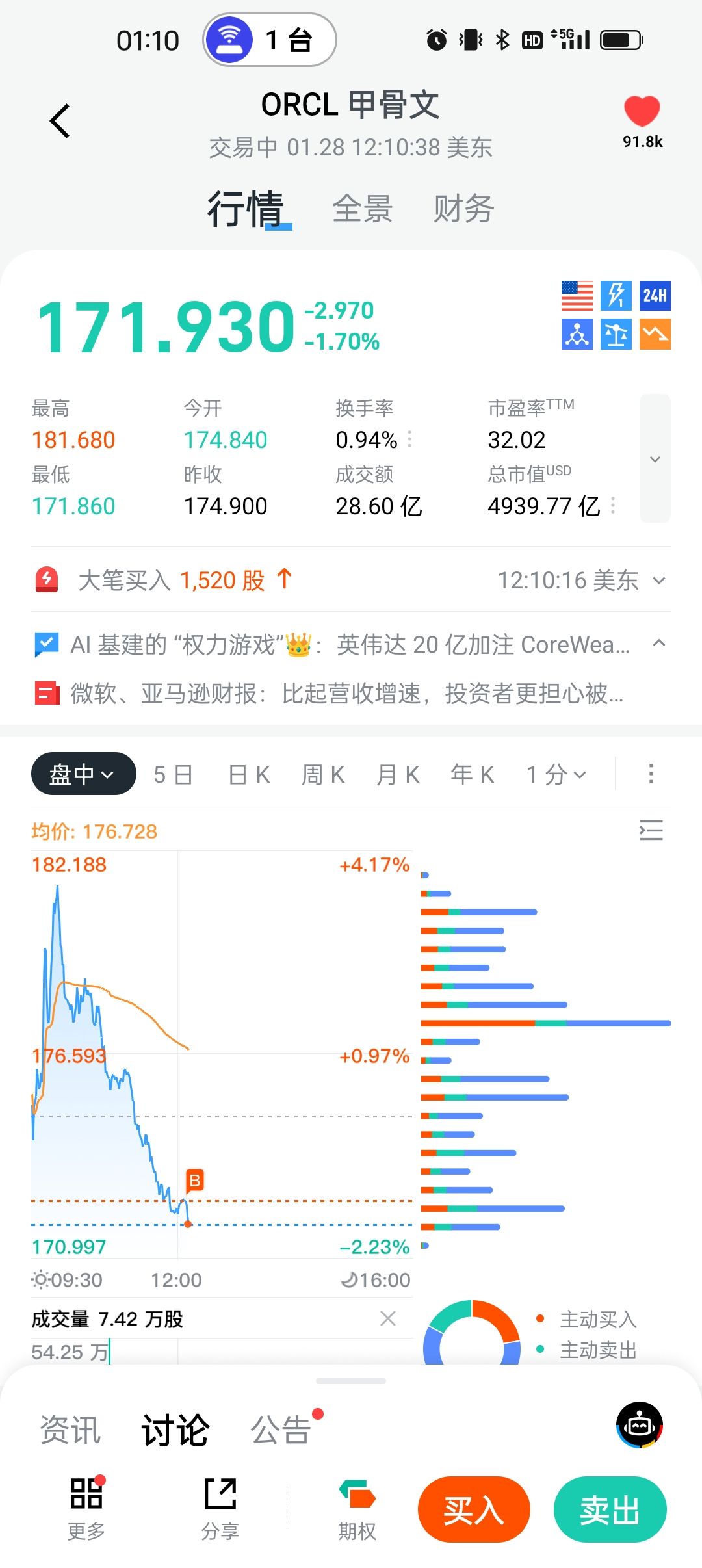Open 期权 options trading
702x1568 pixels.
click(x=357, y=1509)
